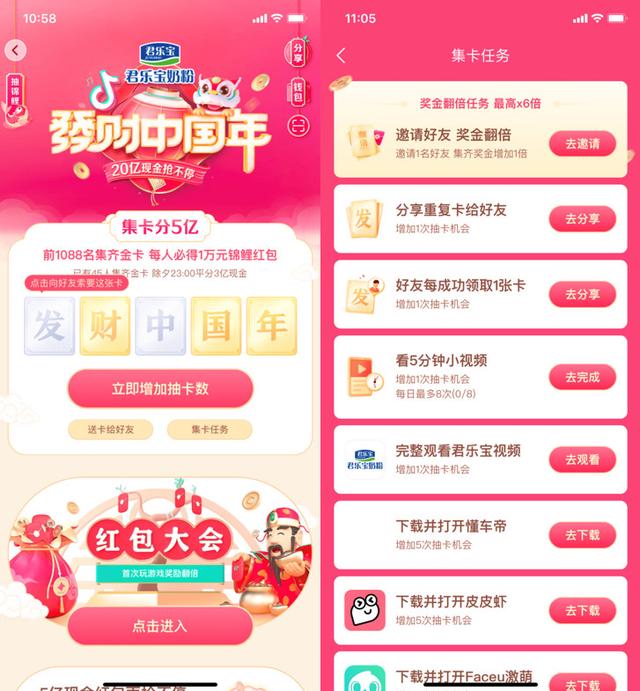Tap 去分享 for 好友每成功领取1张卡

click(582, 294)
